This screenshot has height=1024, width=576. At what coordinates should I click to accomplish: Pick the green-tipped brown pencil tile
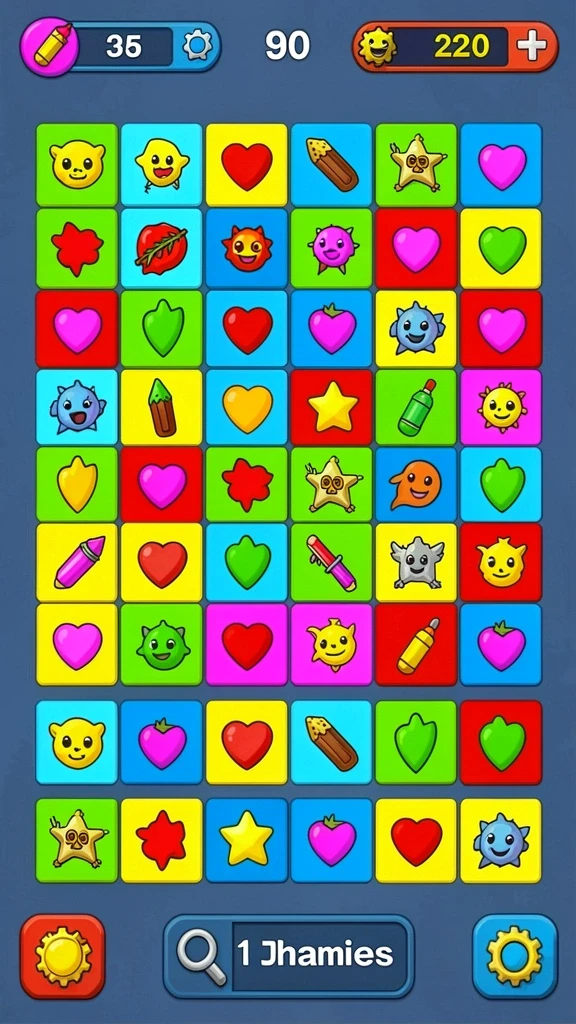161,407
